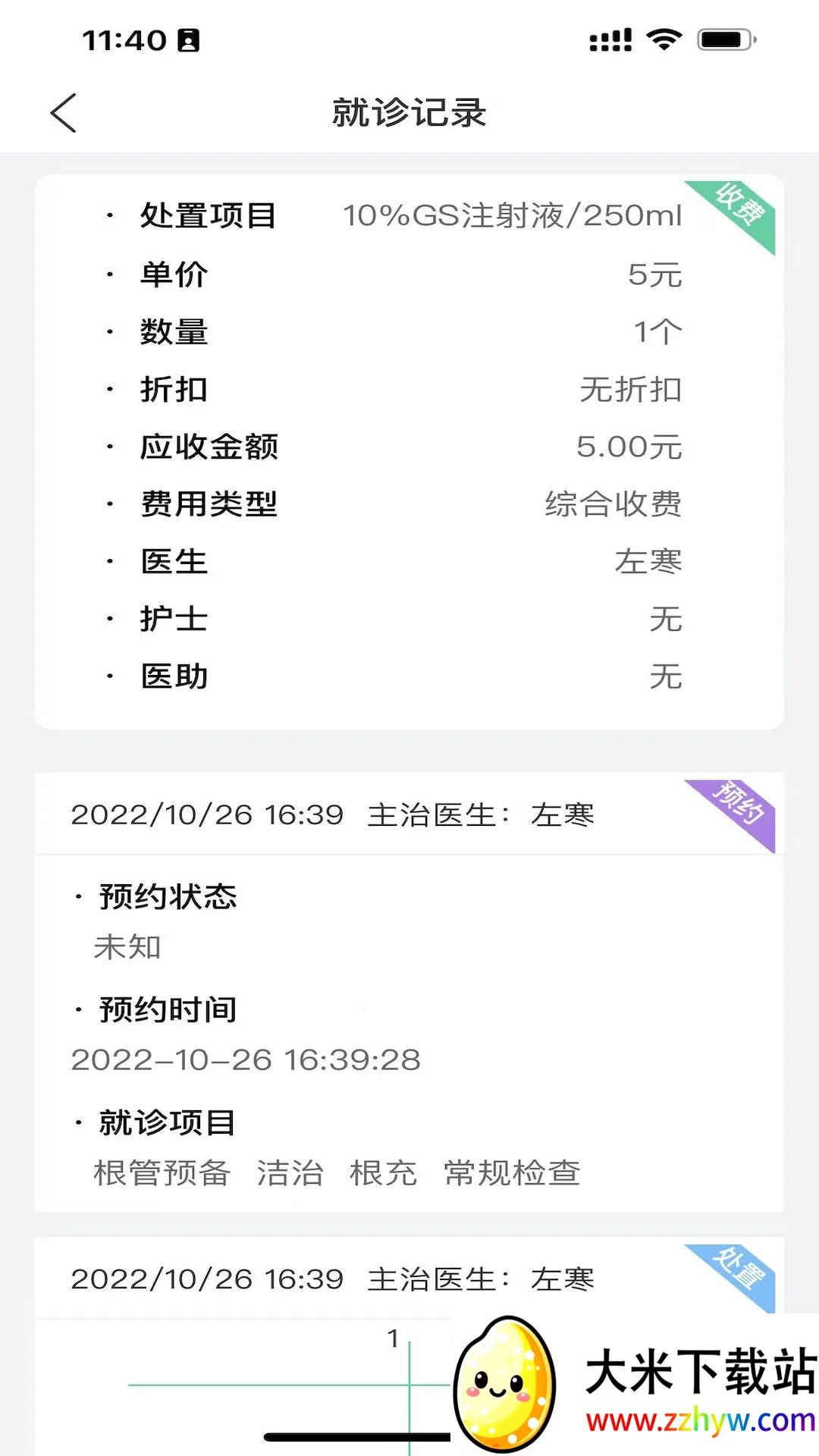
Task: Open the 就诊记录 title bar
Action: [x=409, y=112]
